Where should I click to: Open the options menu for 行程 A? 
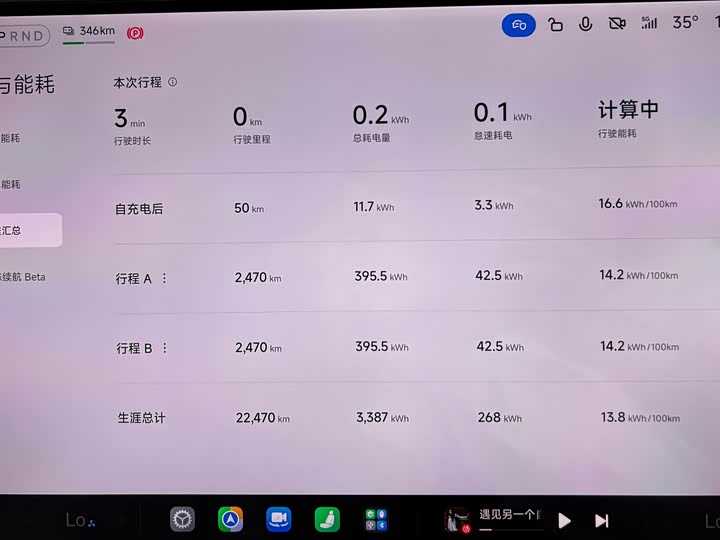coord(164,278)
